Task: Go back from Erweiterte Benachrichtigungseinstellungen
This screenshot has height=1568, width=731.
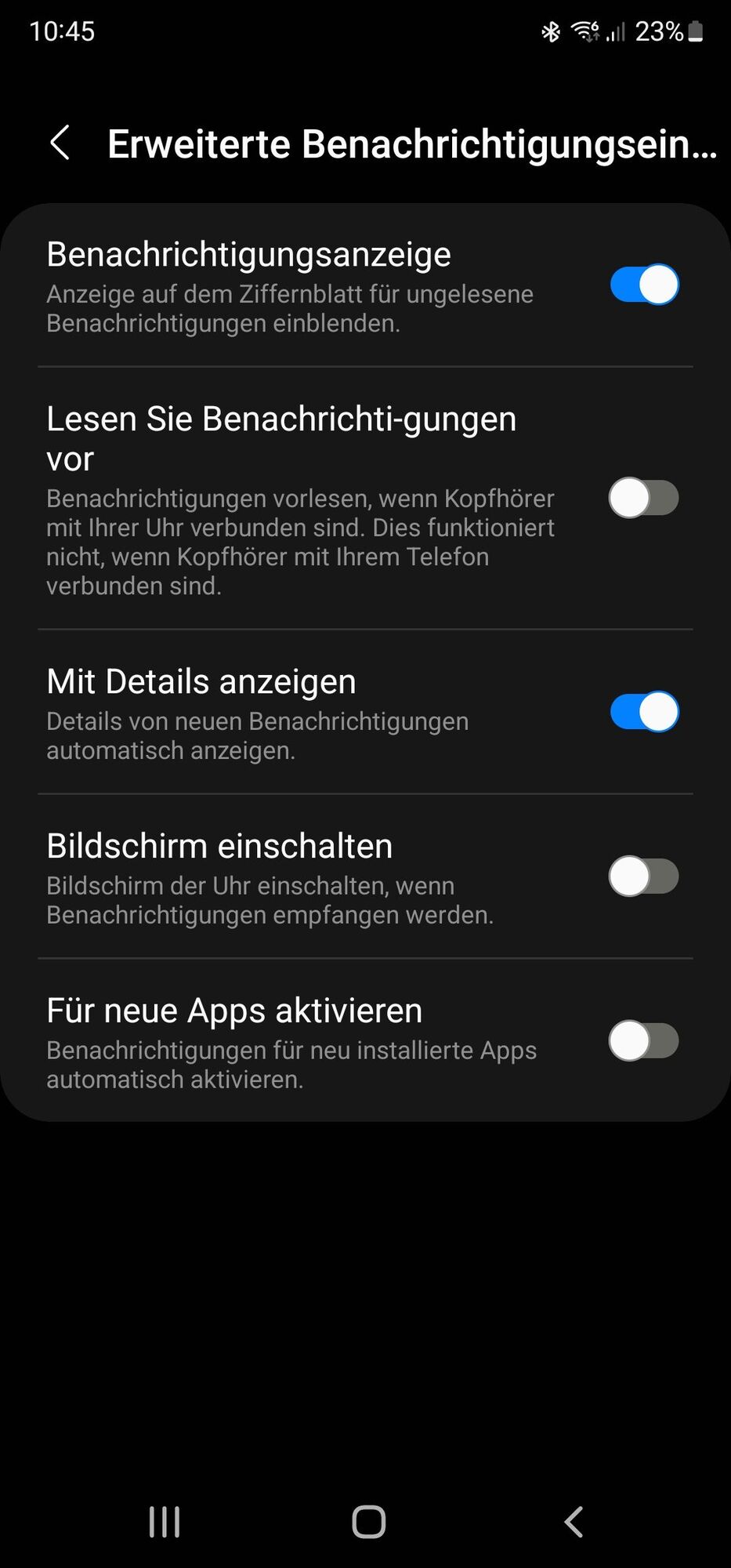Action: coord(60,143)
